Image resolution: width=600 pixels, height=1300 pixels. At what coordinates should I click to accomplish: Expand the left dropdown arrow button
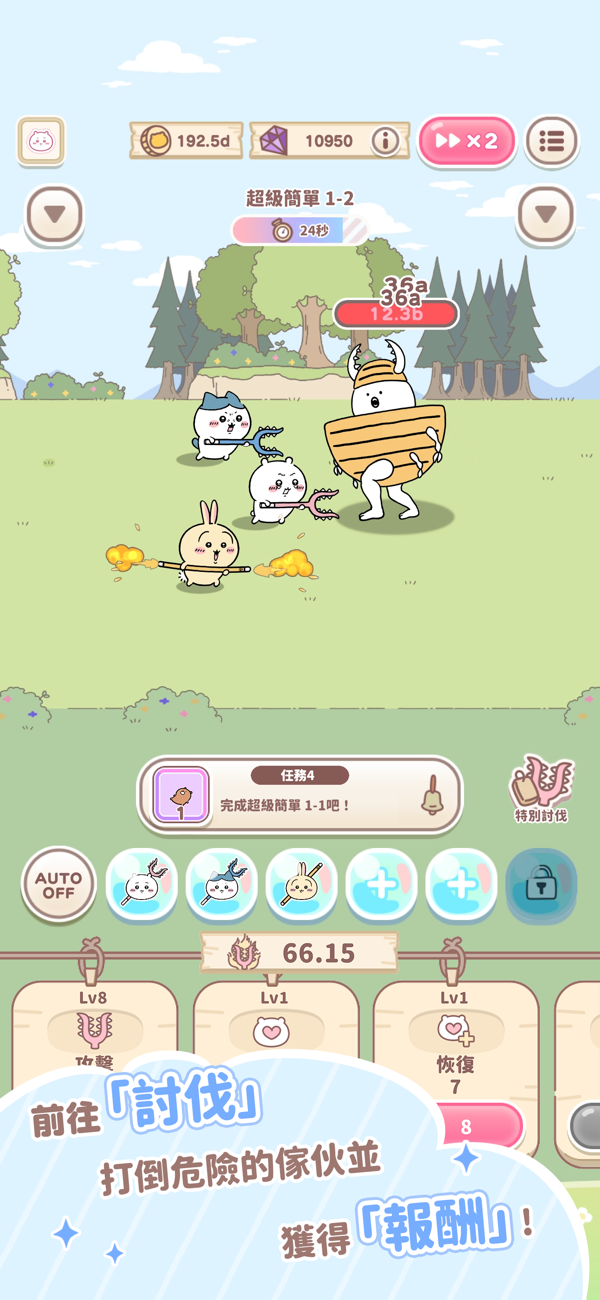[x=54, y=215]
